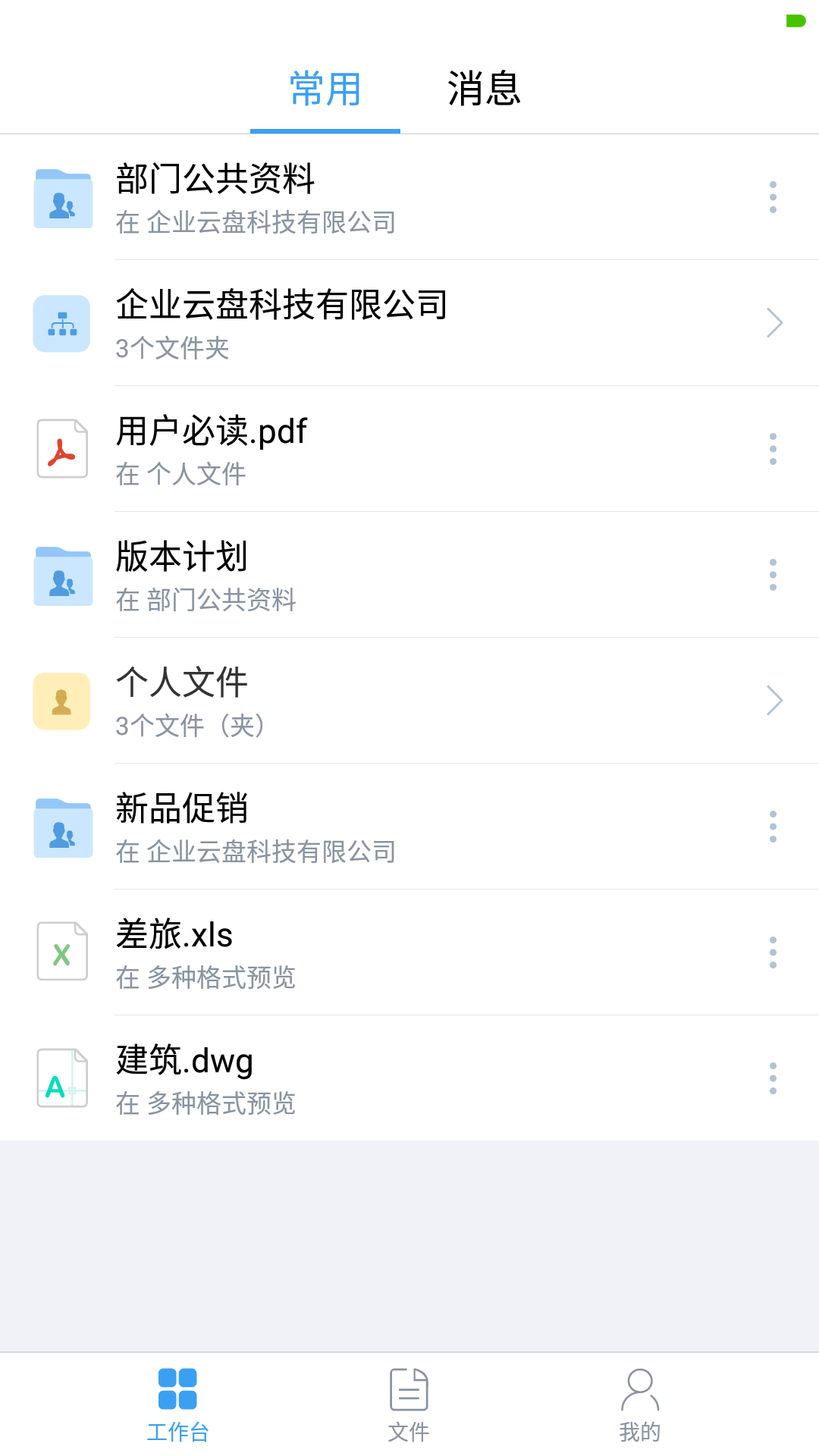Open the three-dot menu for 部门公共资料
This screenshot has height=1456, width=819.
(772, 198)
